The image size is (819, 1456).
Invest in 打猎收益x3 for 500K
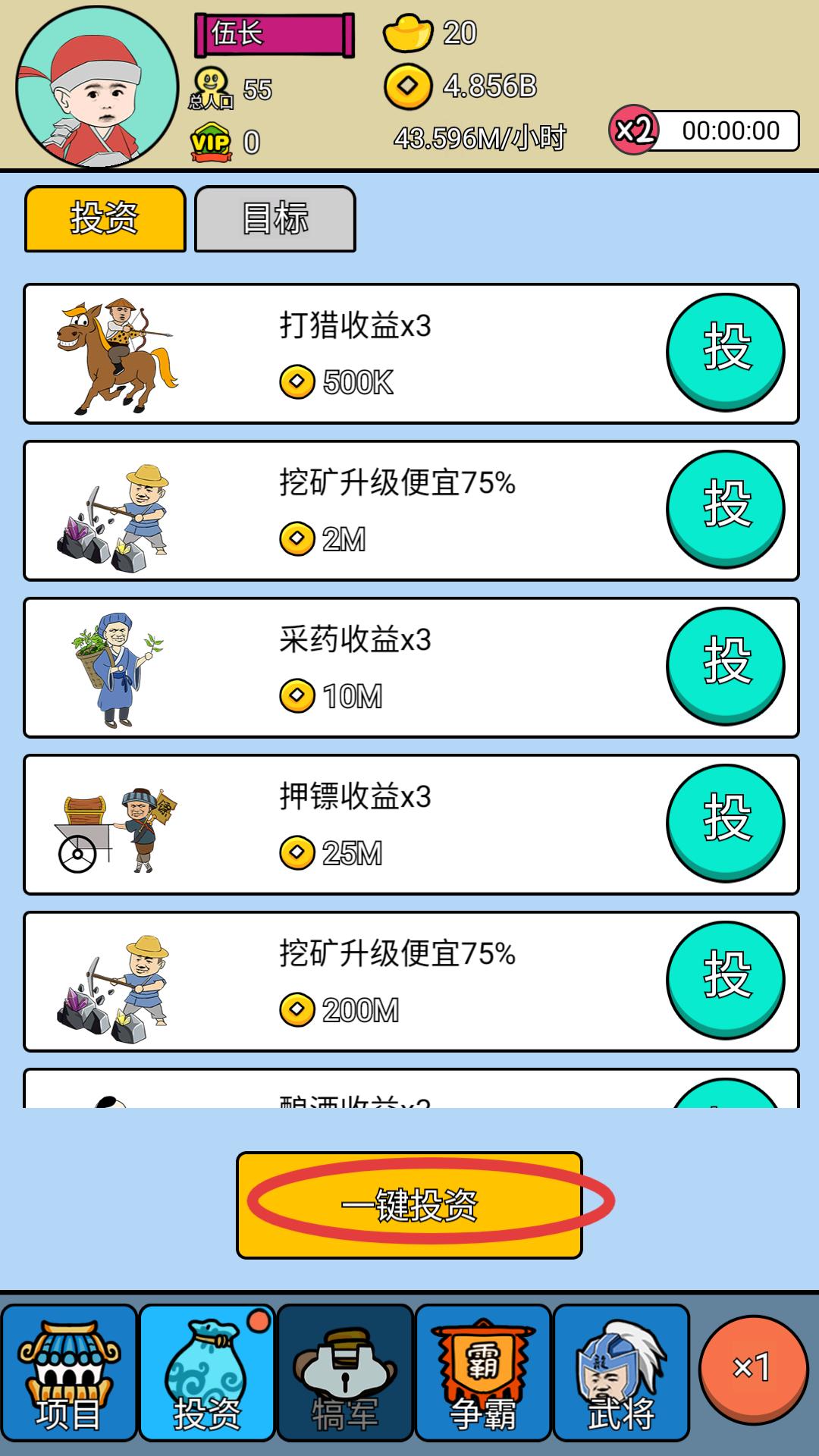(x=725, y=351)
